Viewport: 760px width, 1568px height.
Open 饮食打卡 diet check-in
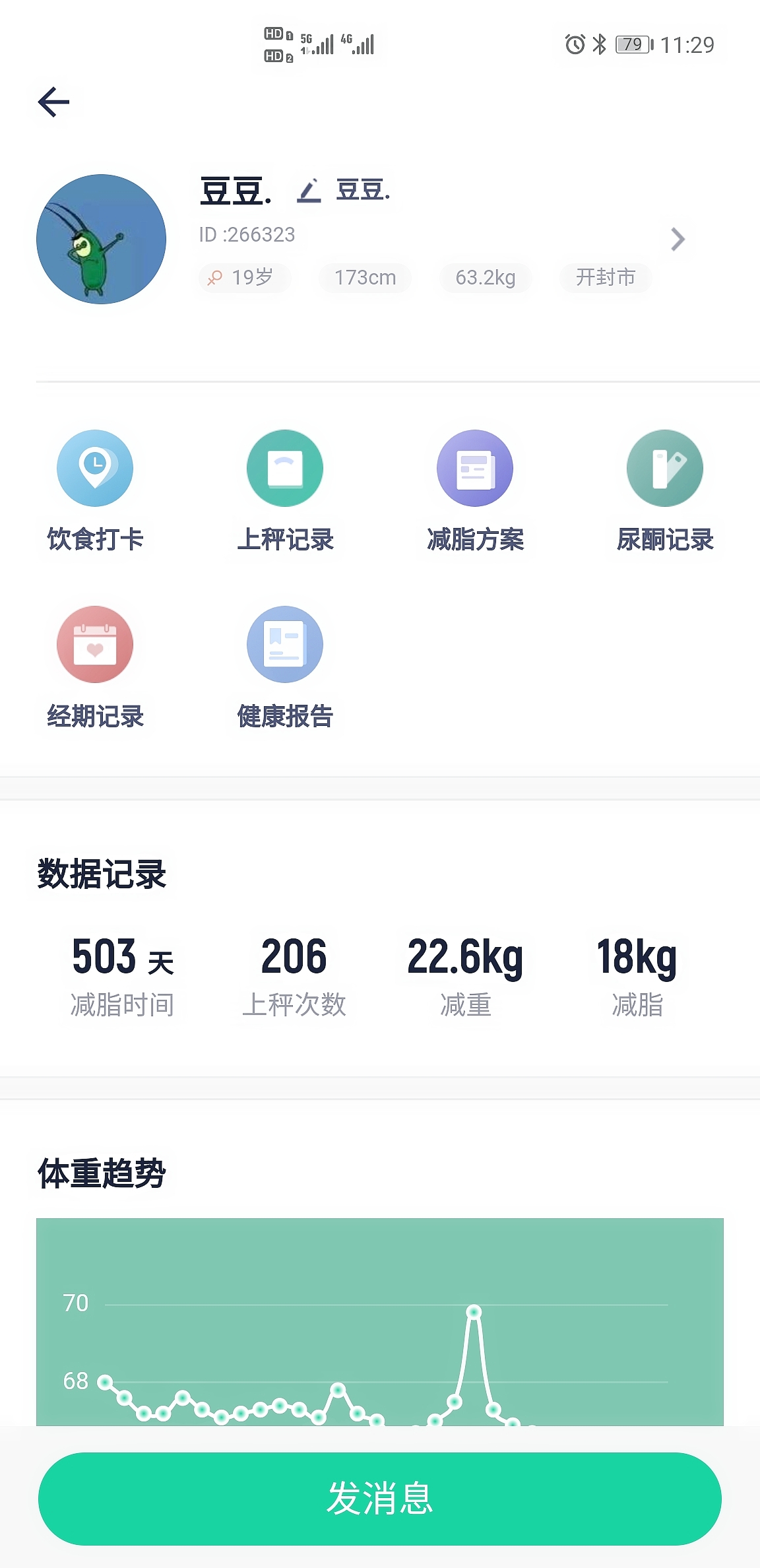(x=95, y=469)
